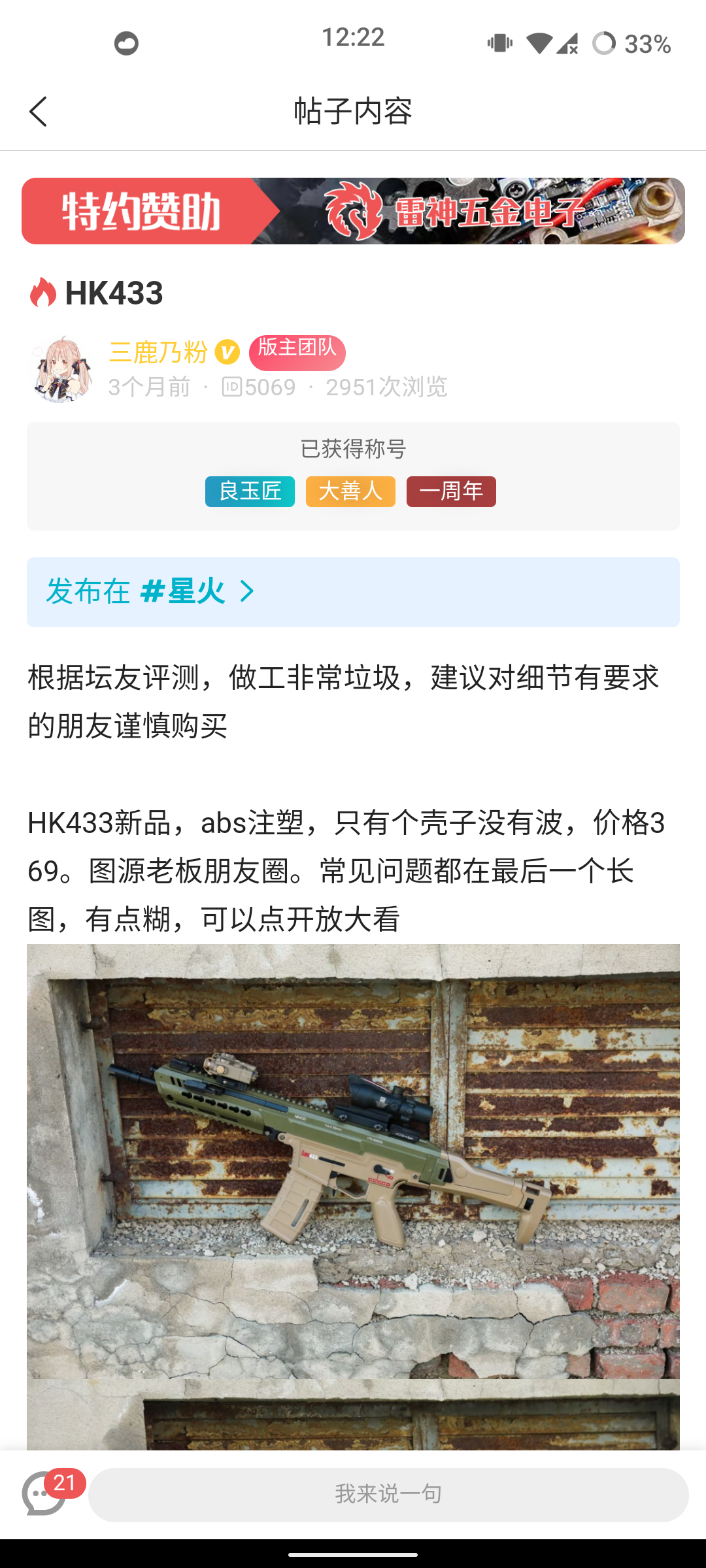Open the 特约赞助 sponsor banner
Viewport: 706px width, 1568px height.
click(x=353, y=211)
